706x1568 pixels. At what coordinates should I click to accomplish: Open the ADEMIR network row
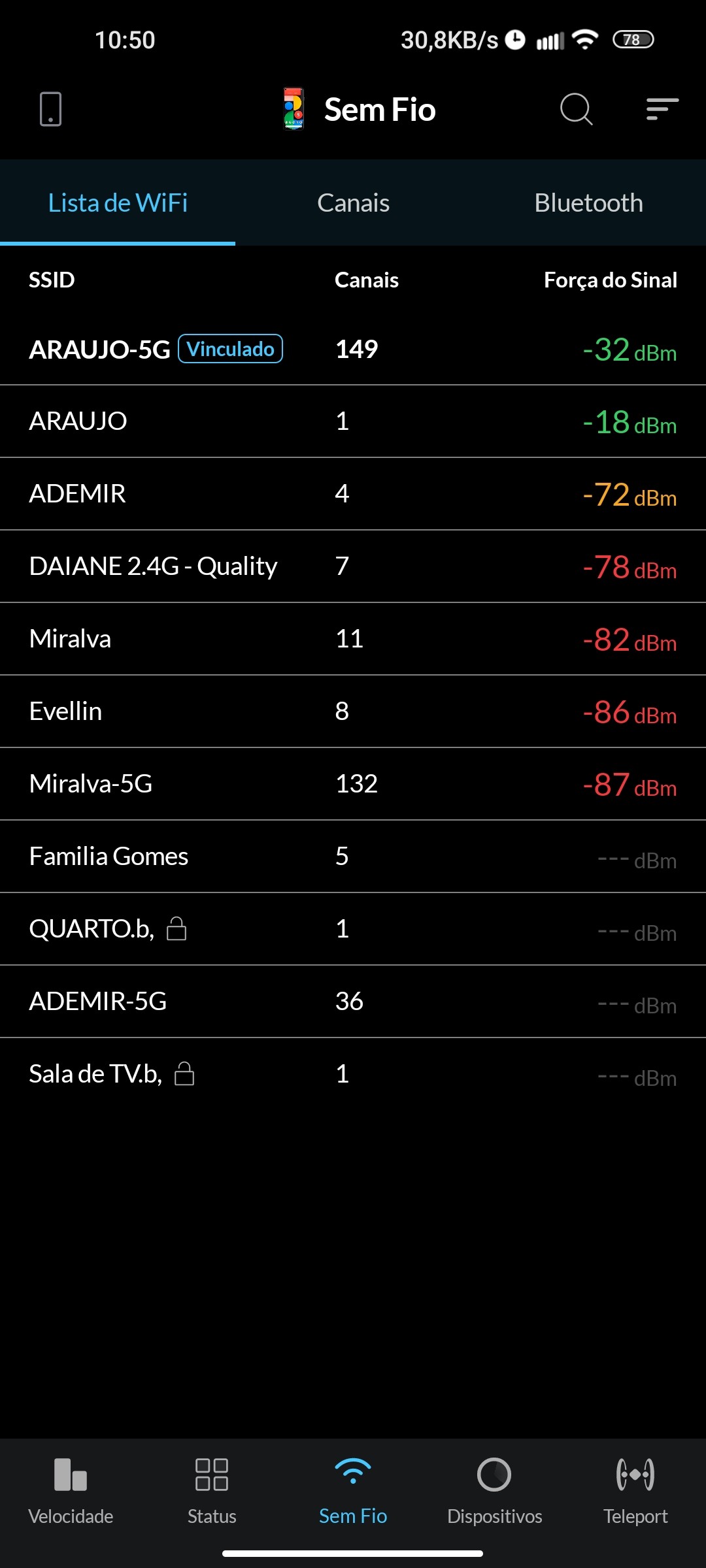353,494
